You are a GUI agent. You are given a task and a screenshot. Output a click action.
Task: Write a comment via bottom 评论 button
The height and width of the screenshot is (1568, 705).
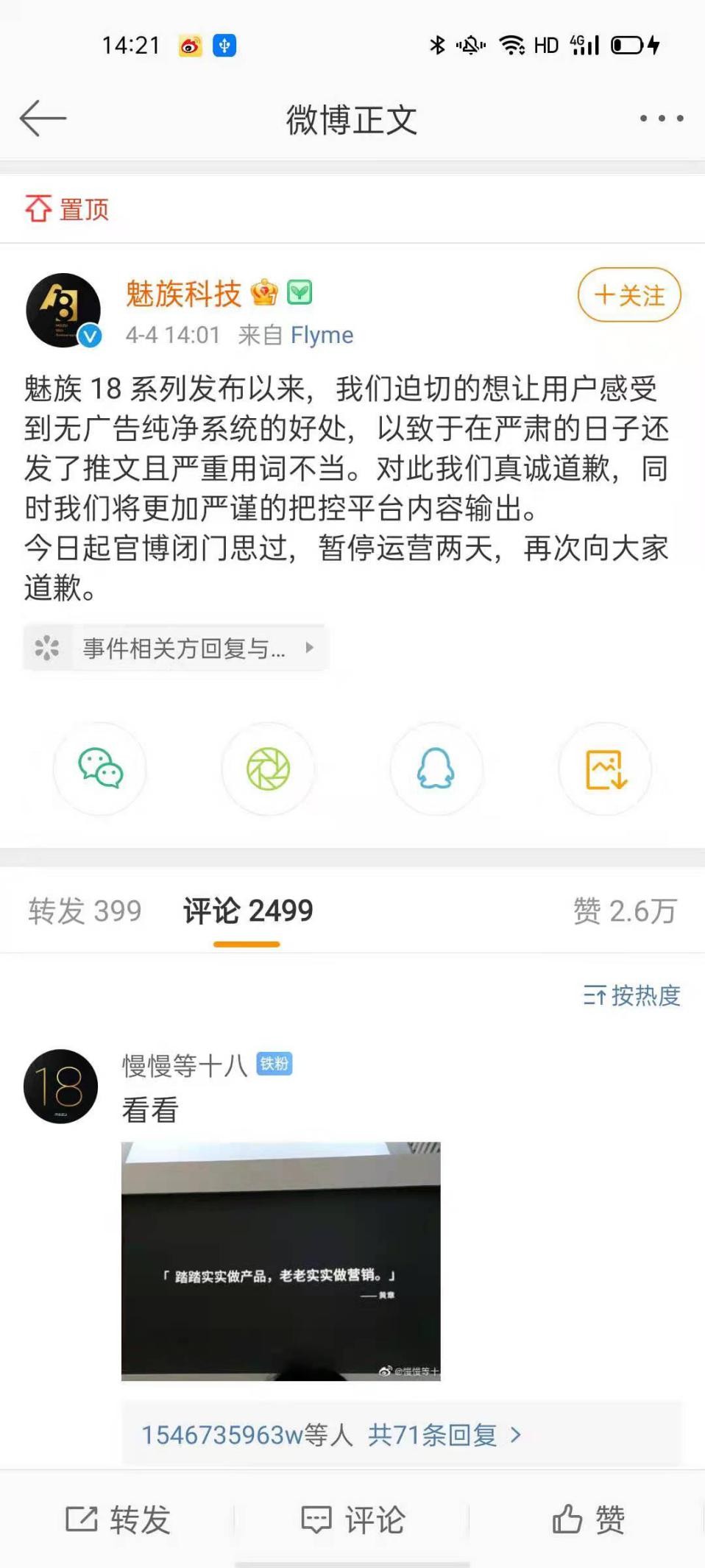point(352,1520)
